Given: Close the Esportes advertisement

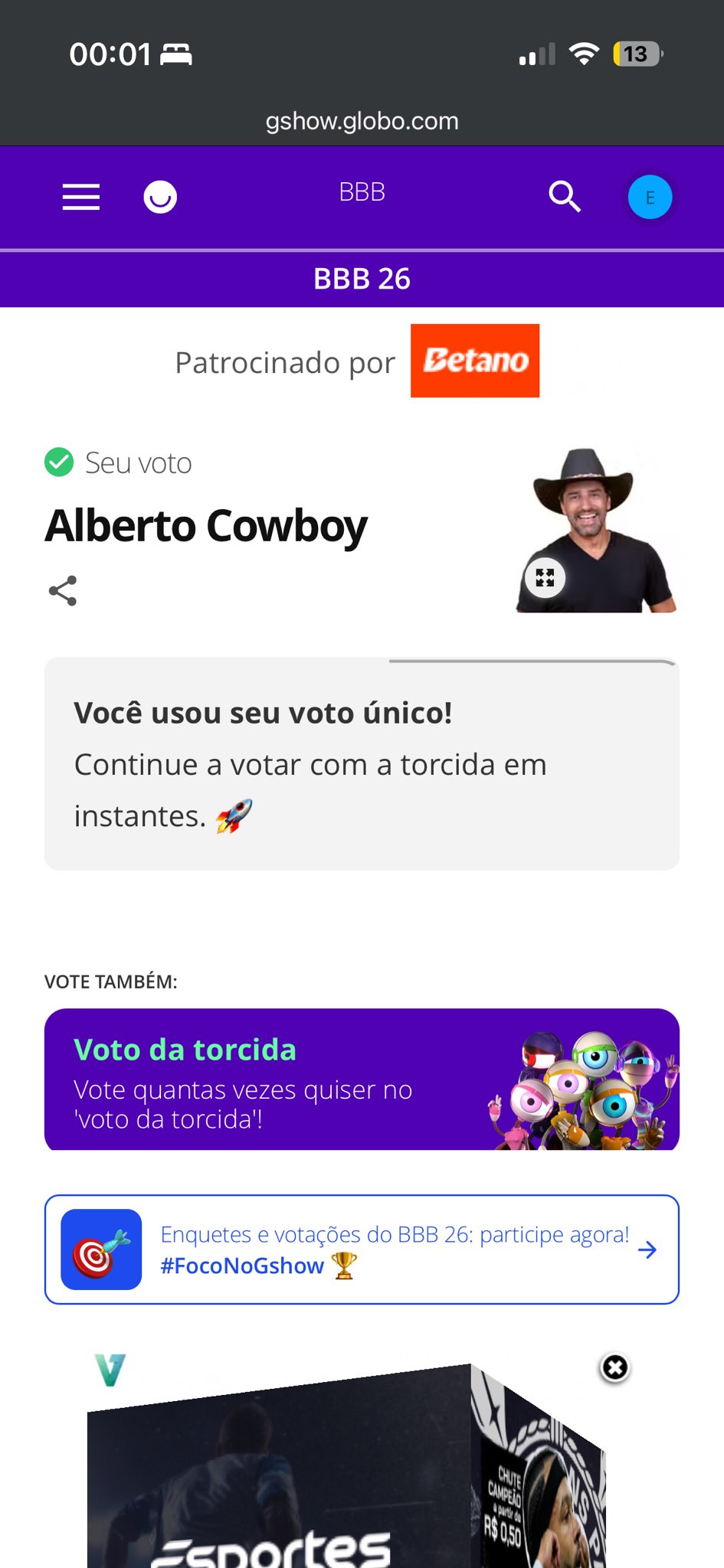Looking at the screenshot, I should (x=614, y=1368).
